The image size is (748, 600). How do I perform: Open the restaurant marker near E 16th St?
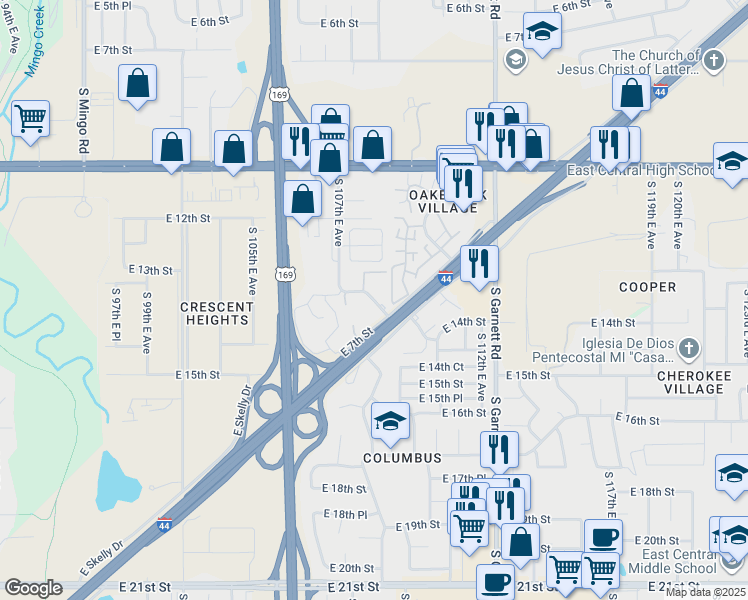click(x=498, y=450)
